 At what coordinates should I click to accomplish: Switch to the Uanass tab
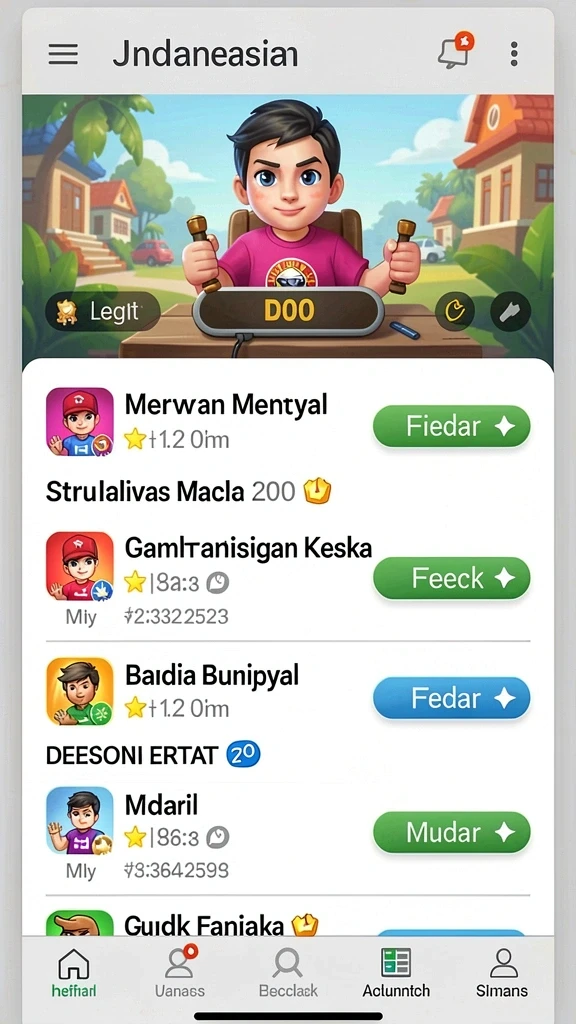click(x=179, y=972)
